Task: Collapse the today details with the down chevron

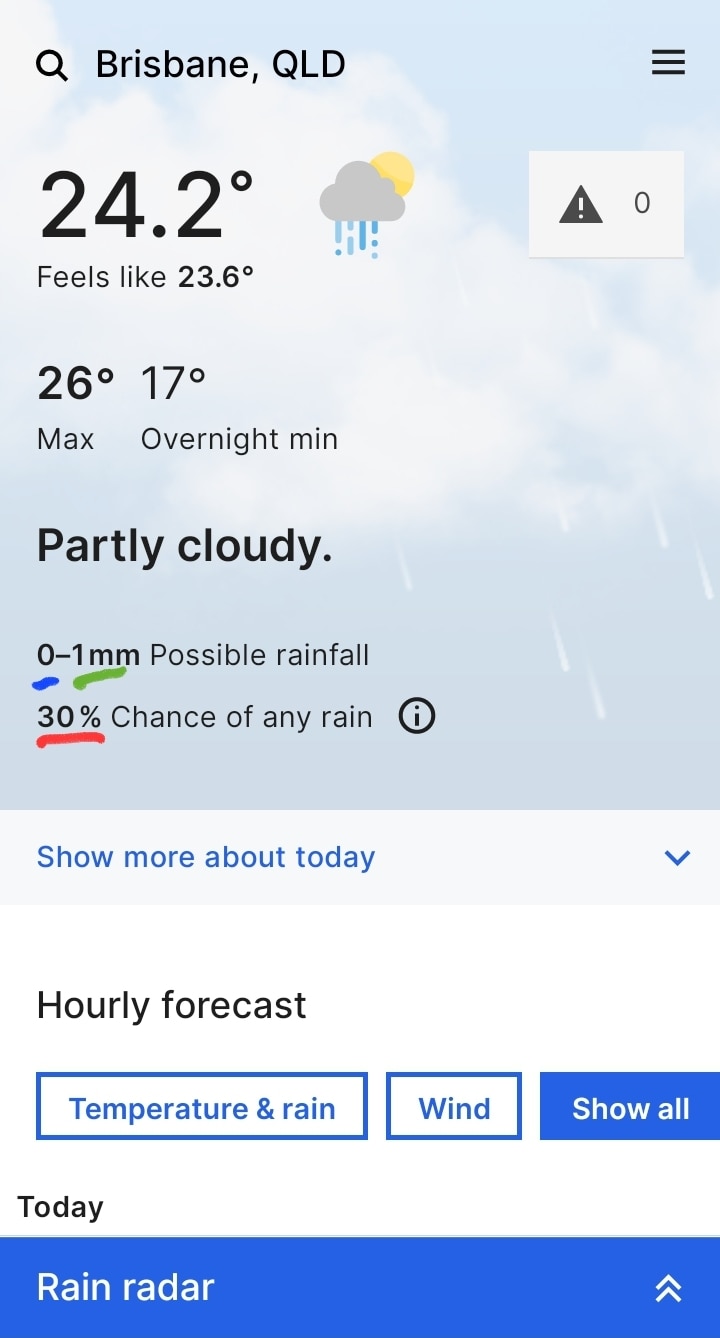Action: [677, 857]
